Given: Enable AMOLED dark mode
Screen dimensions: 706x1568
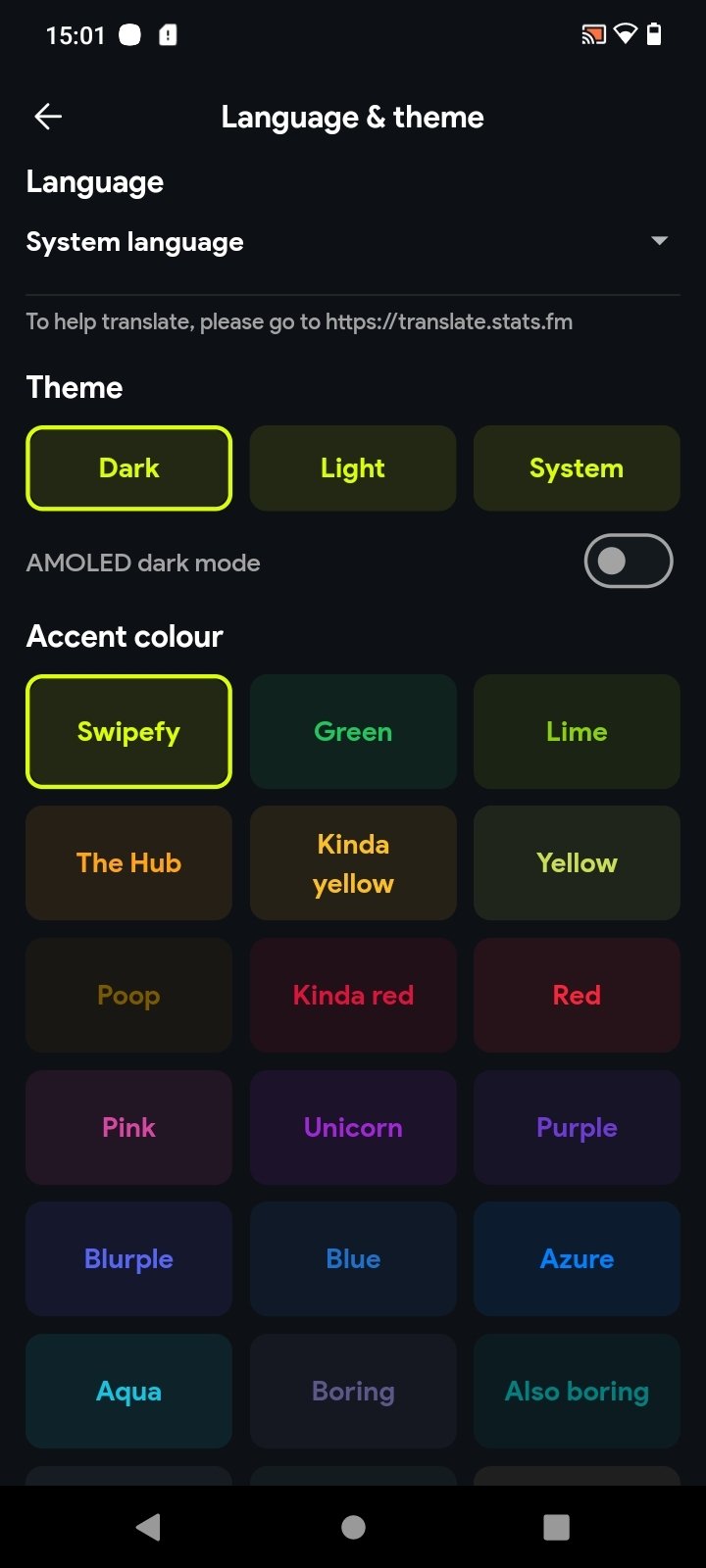Looking at the screenshot, I should [629, 561].
